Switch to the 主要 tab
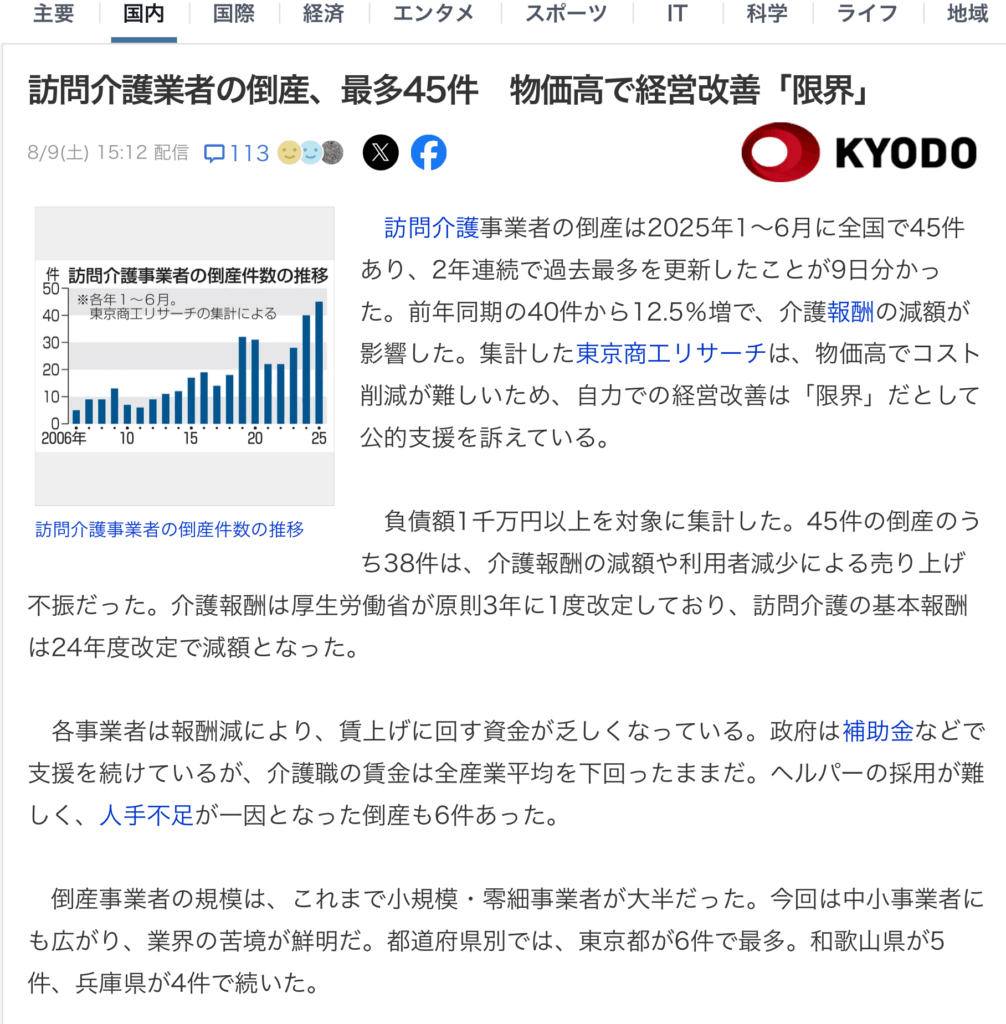The width and height of the screenshot is (1006, 1024). pyautogui.click(x=53, y=14)
